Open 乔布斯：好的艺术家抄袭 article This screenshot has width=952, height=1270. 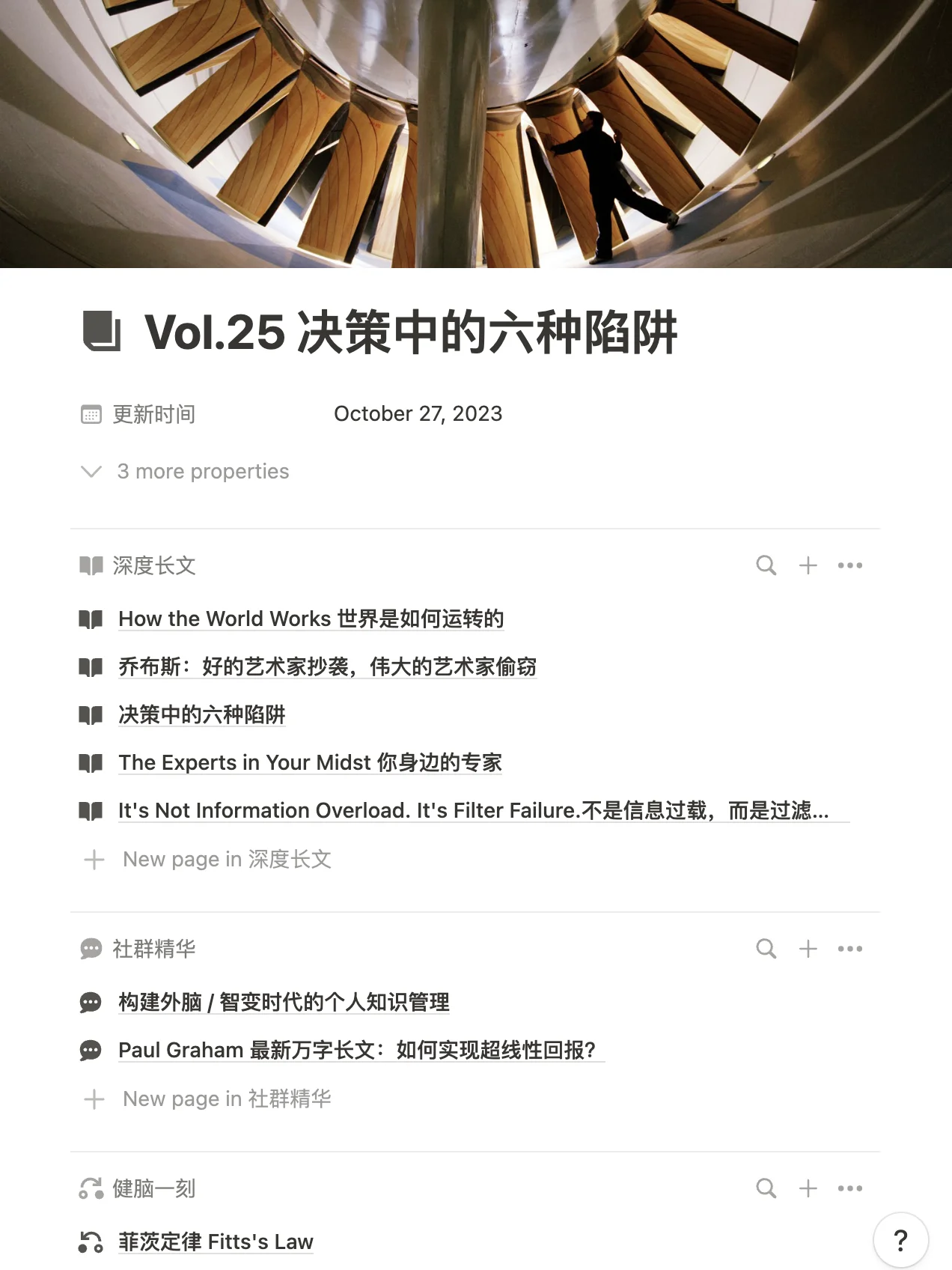point(327,667)
